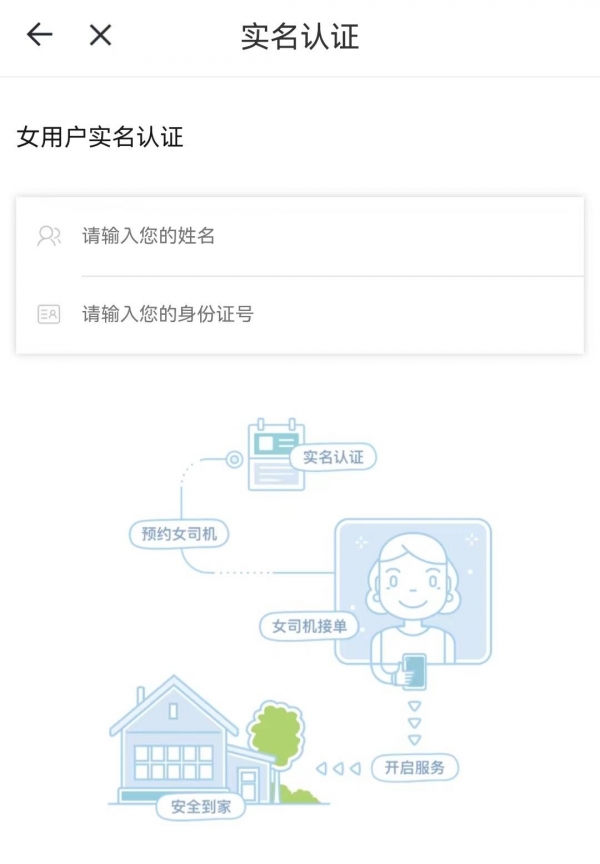Go back using the arrow icon
Screen dimensions: 600x864
click(x=39, y=35)
